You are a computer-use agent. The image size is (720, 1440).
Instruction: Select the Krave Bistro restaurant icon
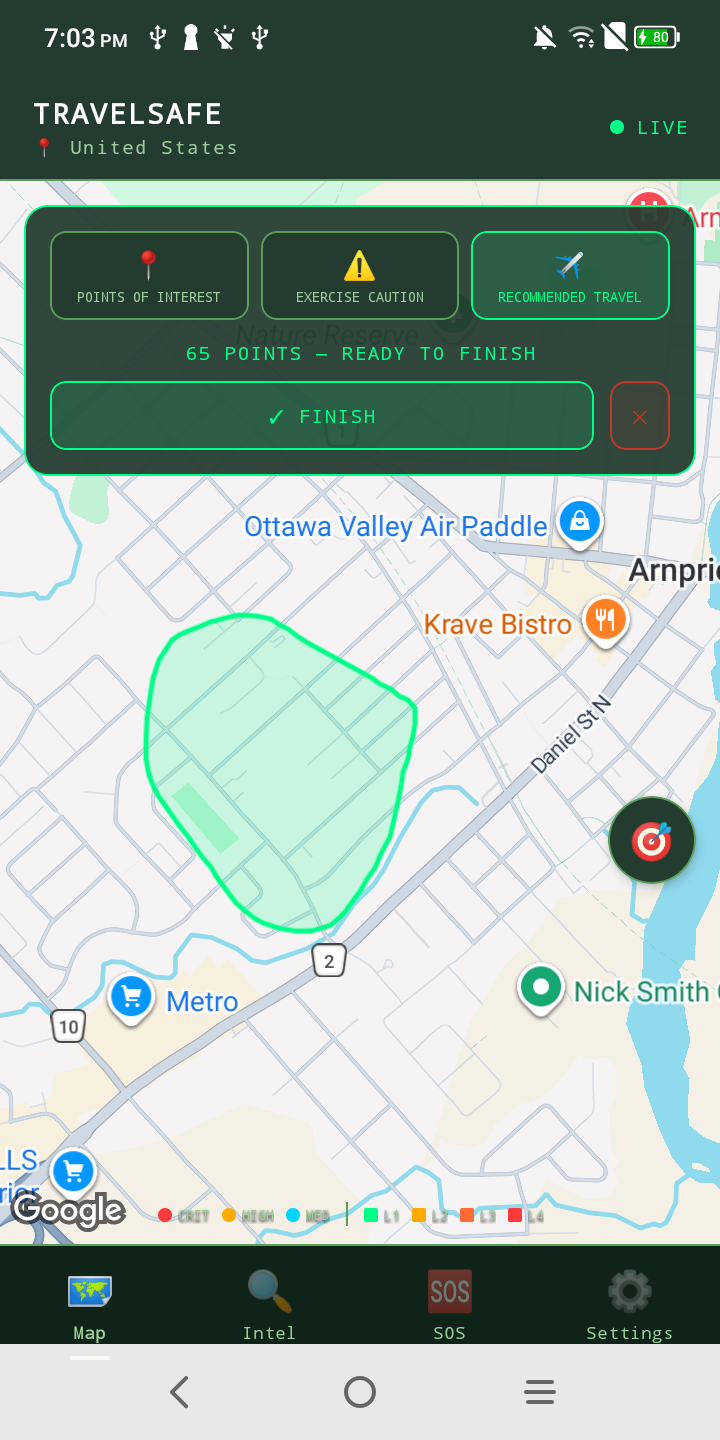(606, 620)
